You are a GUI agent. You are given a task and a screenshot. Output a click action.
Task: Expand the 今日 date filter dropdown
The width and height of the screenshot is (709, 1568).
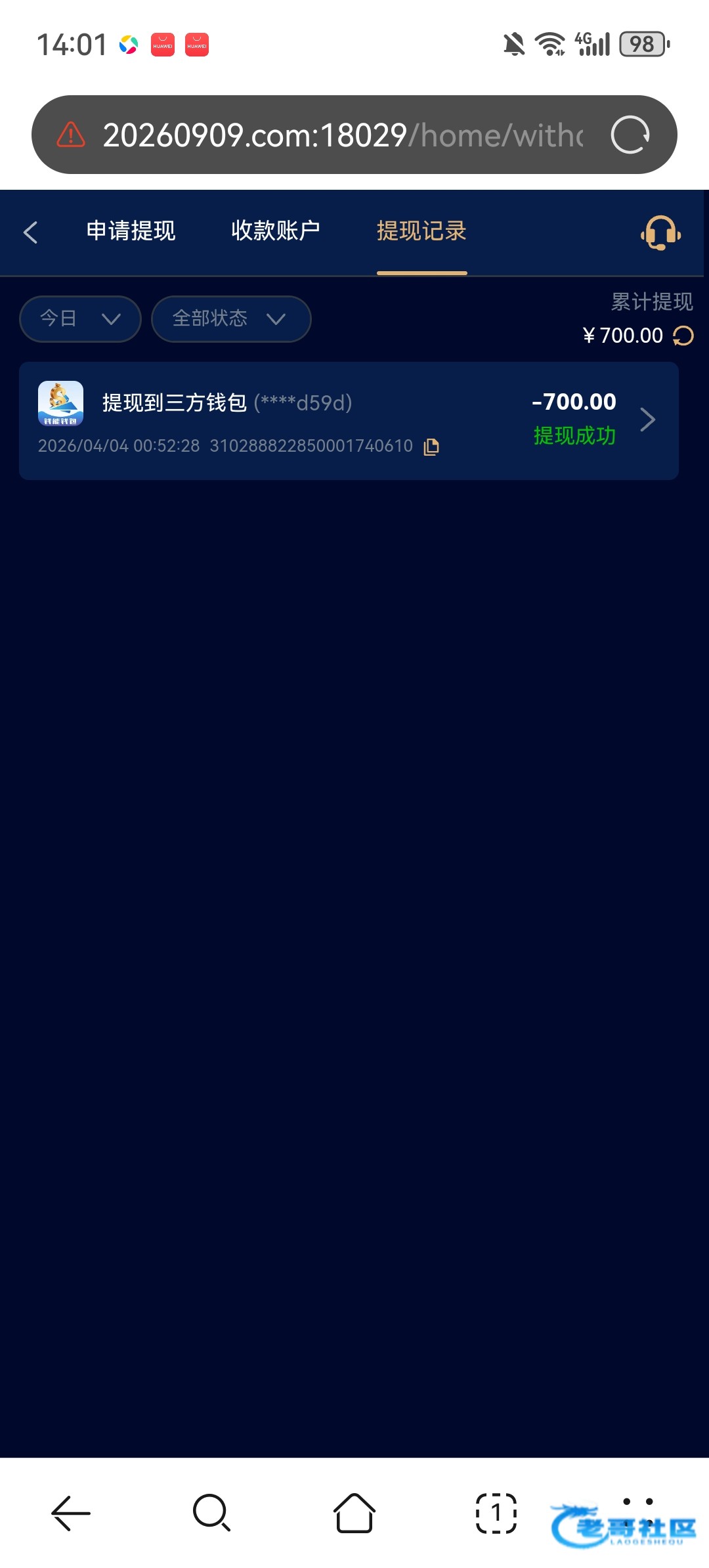(80, 319)
